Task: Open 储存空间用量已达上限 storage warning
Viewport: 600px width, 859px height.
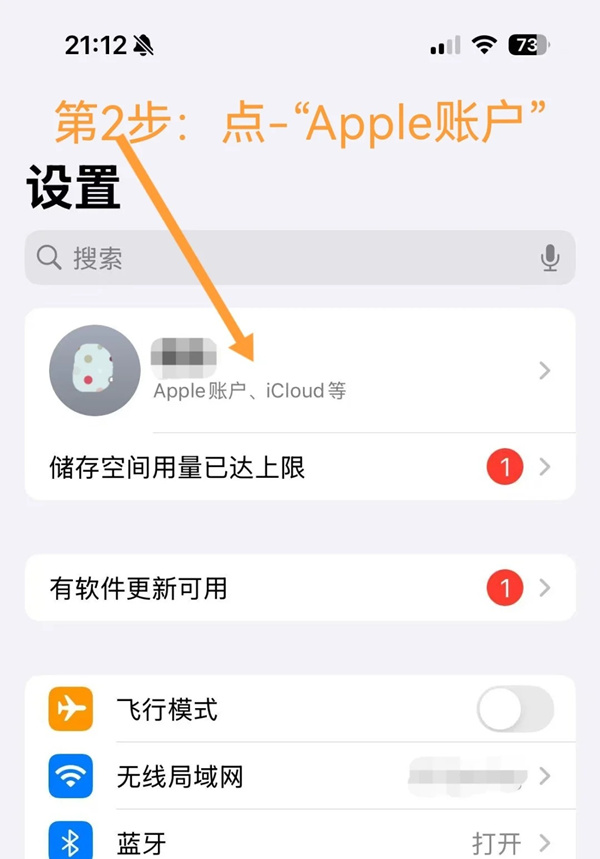Action: [x=300, y=466]
